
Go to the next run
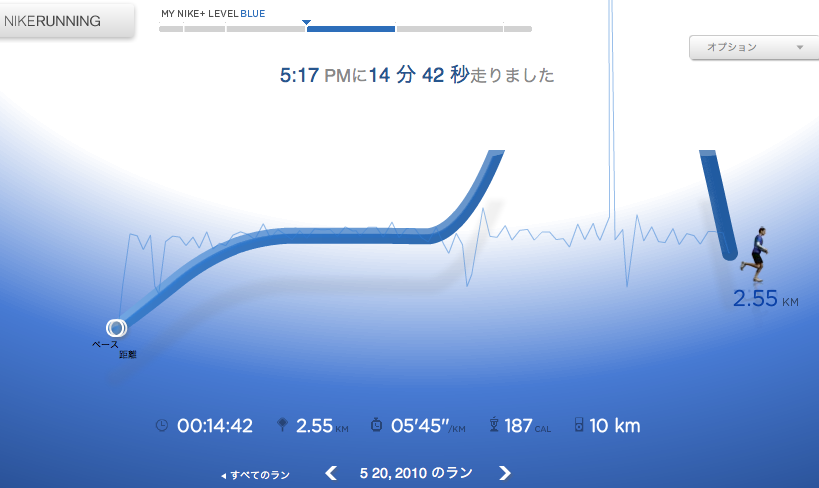coord(505,473)
